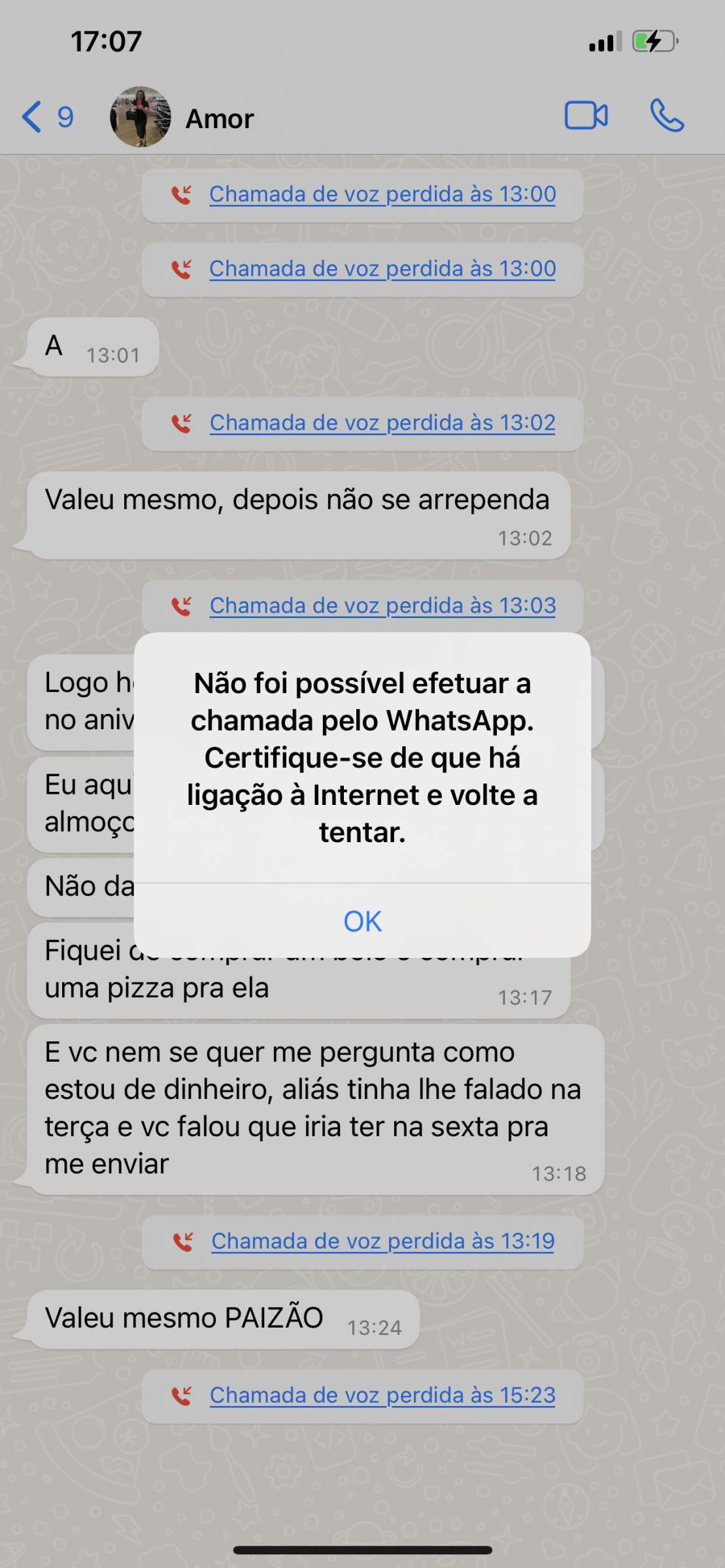This screenshot has height=1568, width=725.
Task: Dismiss the call error dialog with OK
Action: pyautogui.click(x=362, y=921)
